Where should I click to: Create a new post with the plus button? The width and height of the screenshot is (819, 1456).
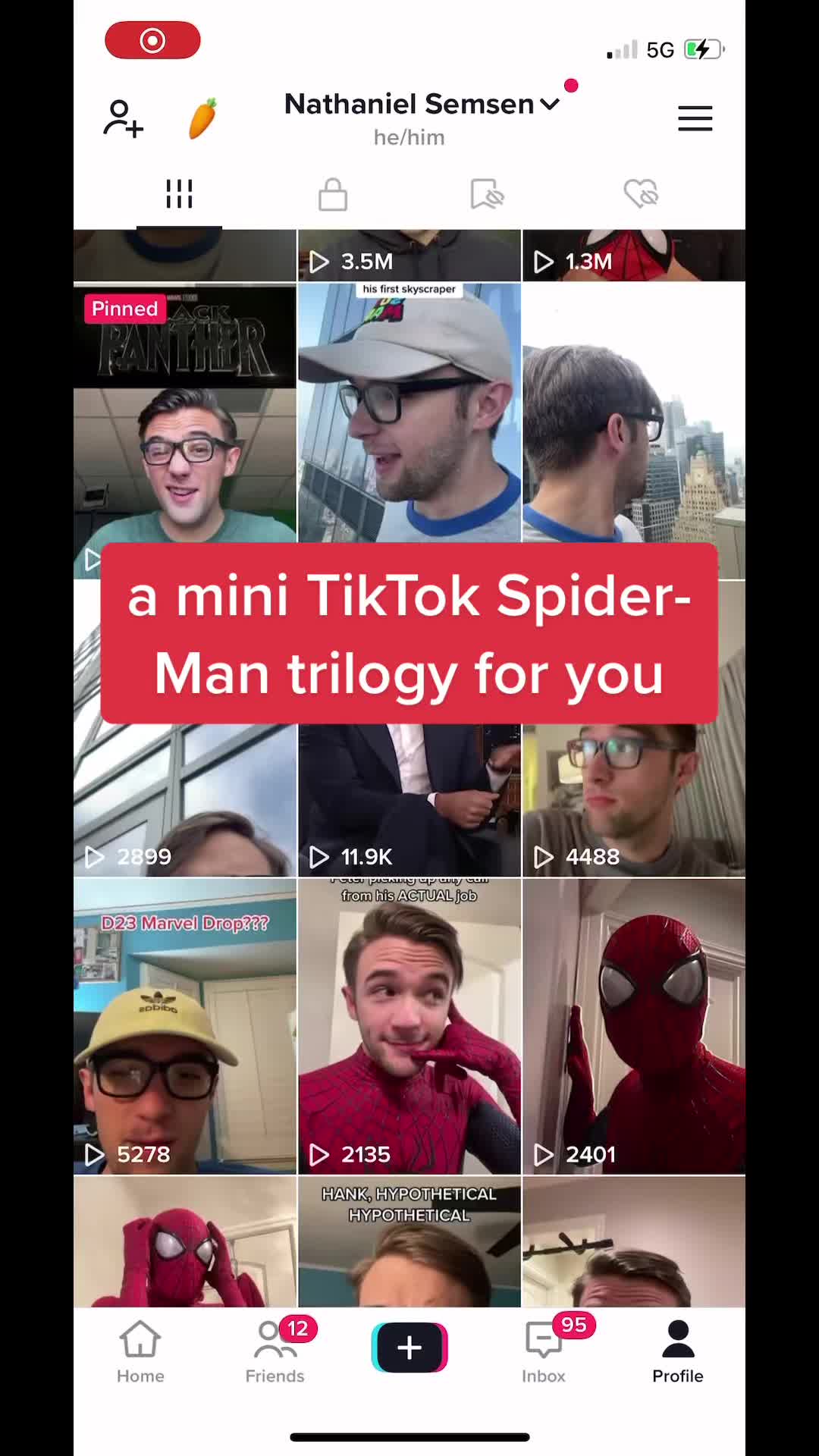tap(409, 1348)
